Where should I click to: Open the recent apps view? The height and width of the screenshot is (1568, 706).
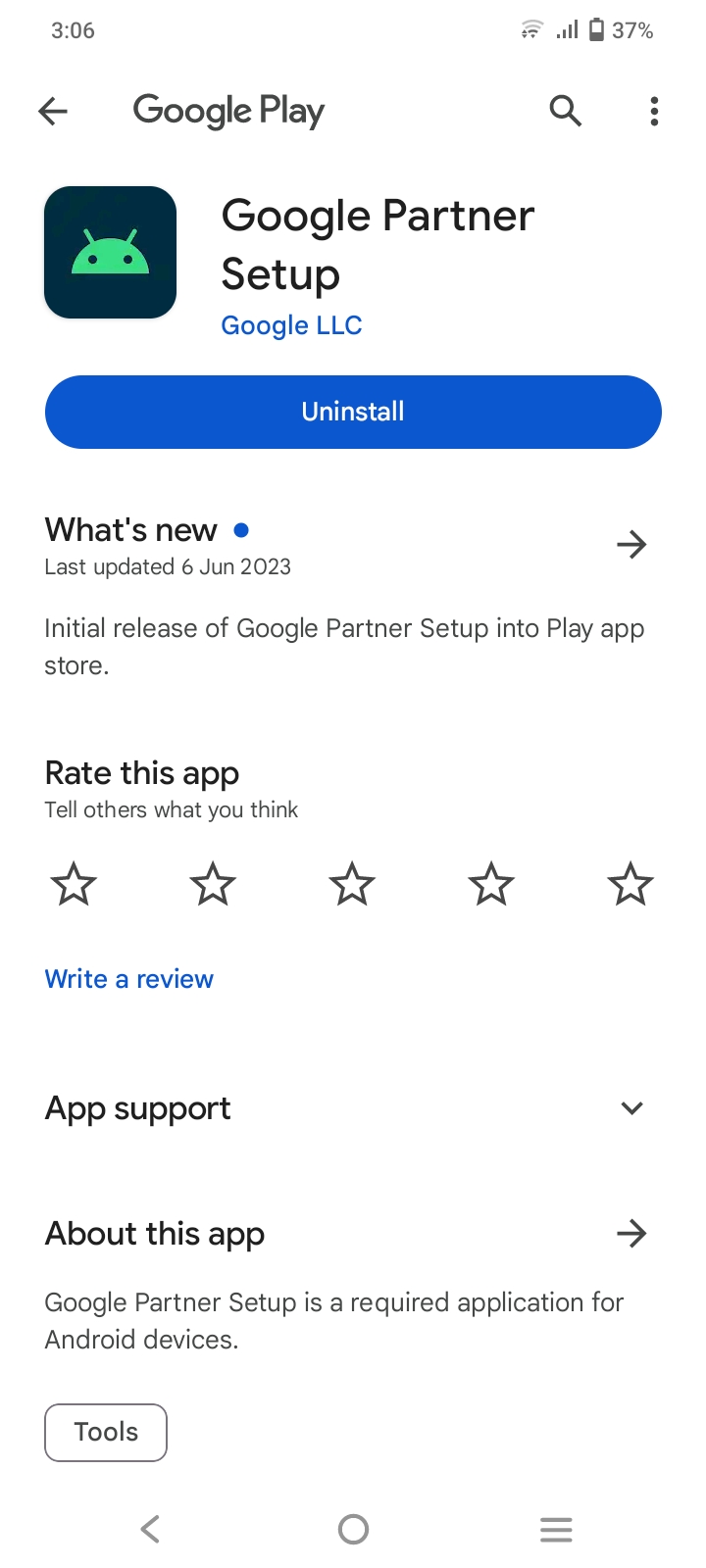click(x=556, y=1529)
